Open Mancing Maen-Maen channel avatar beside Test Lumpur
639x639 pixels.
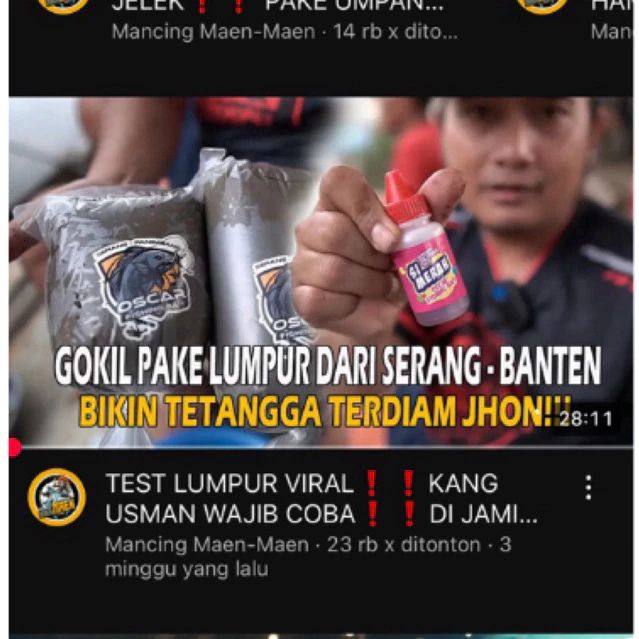click(x=57, y=497)
